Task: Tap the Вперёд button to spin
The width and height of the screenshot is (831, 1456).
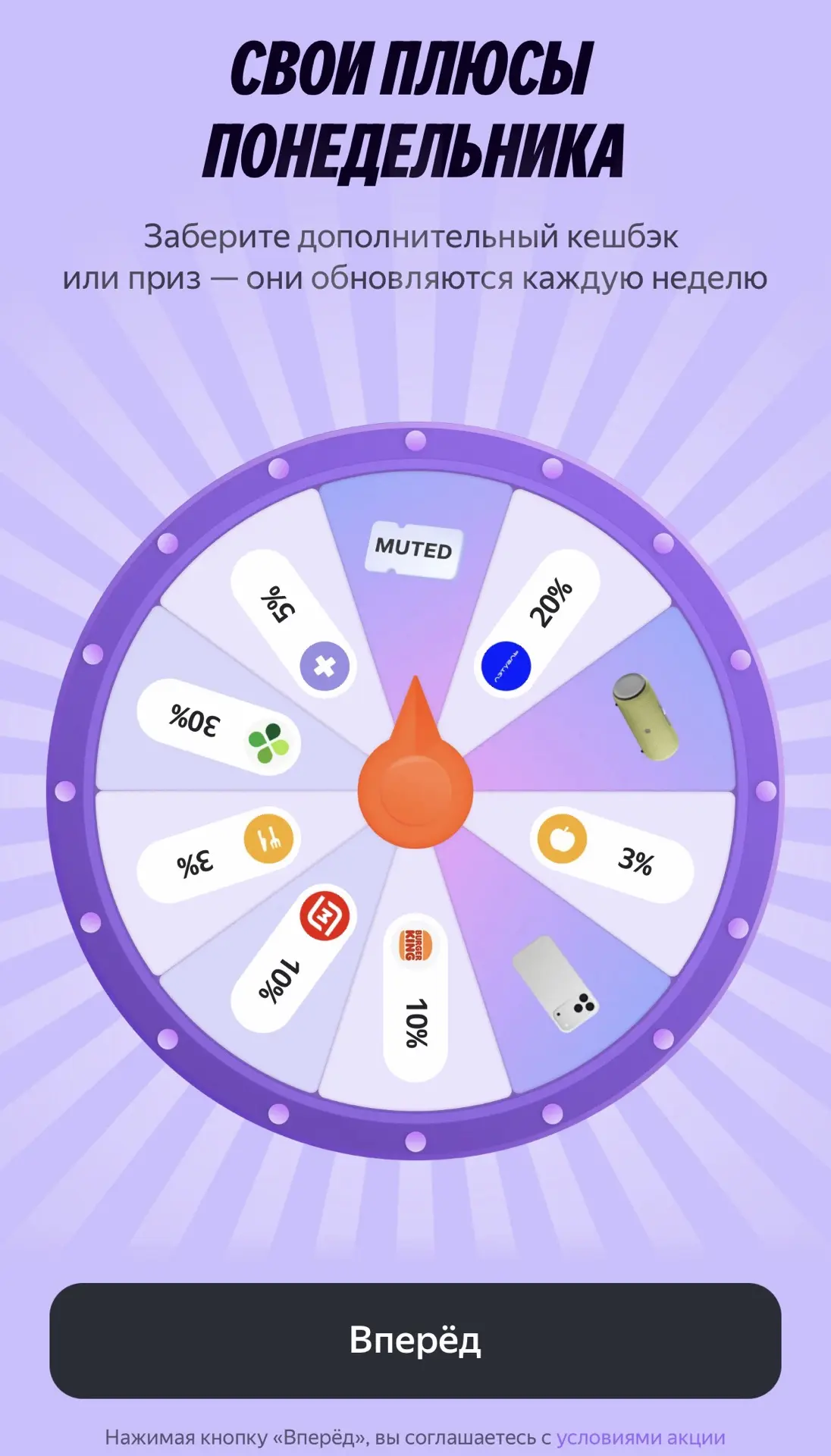Action: (x=415, y=1340)
